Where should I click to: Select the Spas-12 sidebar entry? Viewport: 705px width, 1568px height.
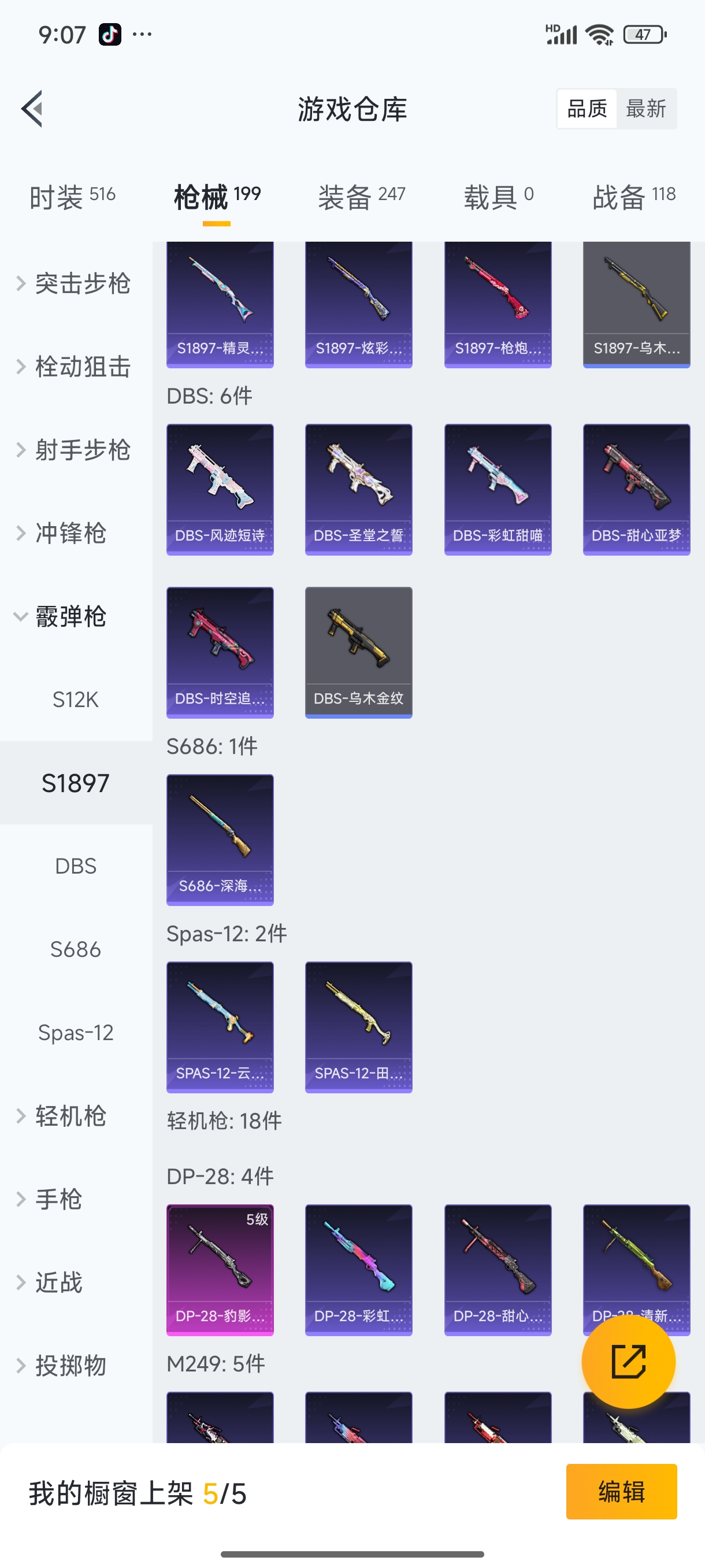tap(76, 1031)
